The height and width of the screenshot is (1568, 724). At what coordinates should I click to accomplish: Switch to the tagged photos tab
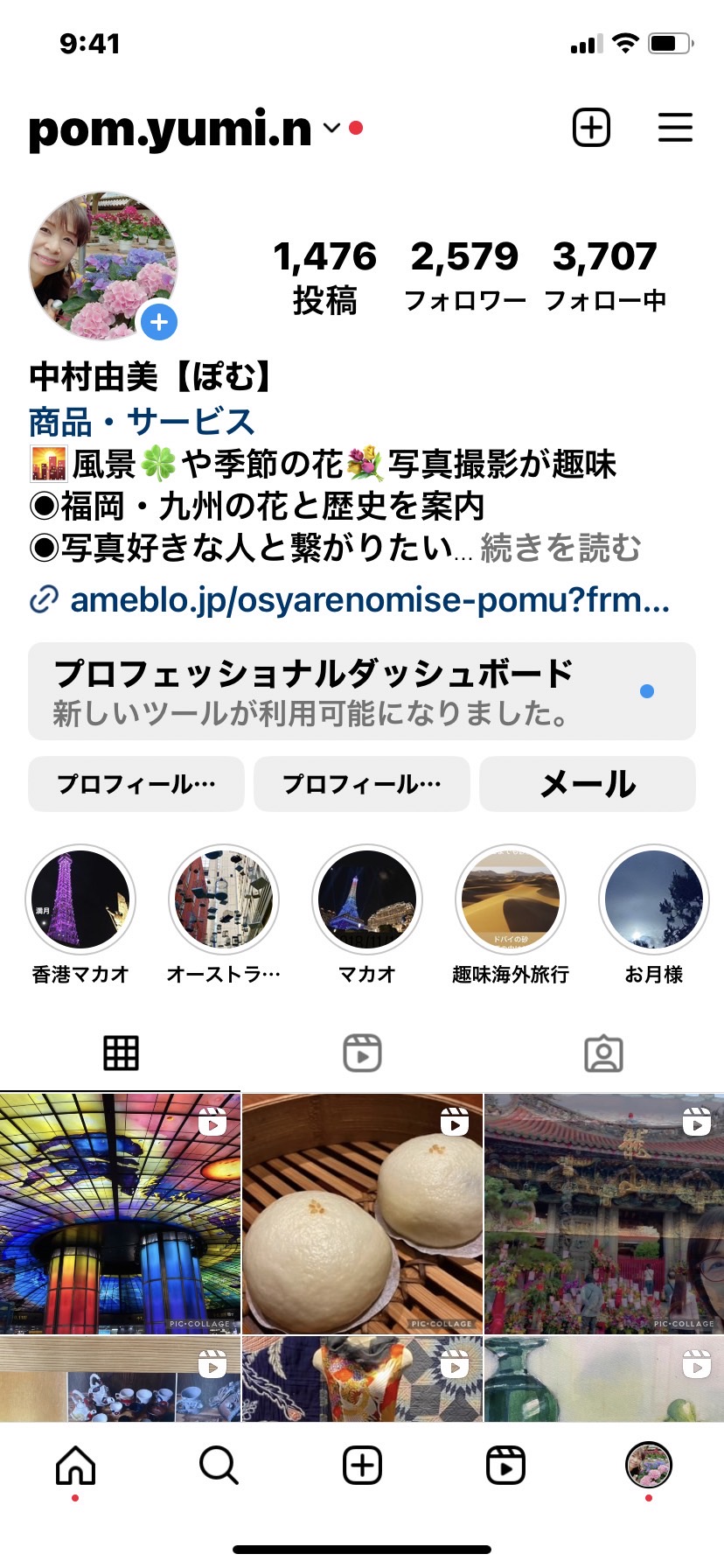click(x=603, y=1053)
